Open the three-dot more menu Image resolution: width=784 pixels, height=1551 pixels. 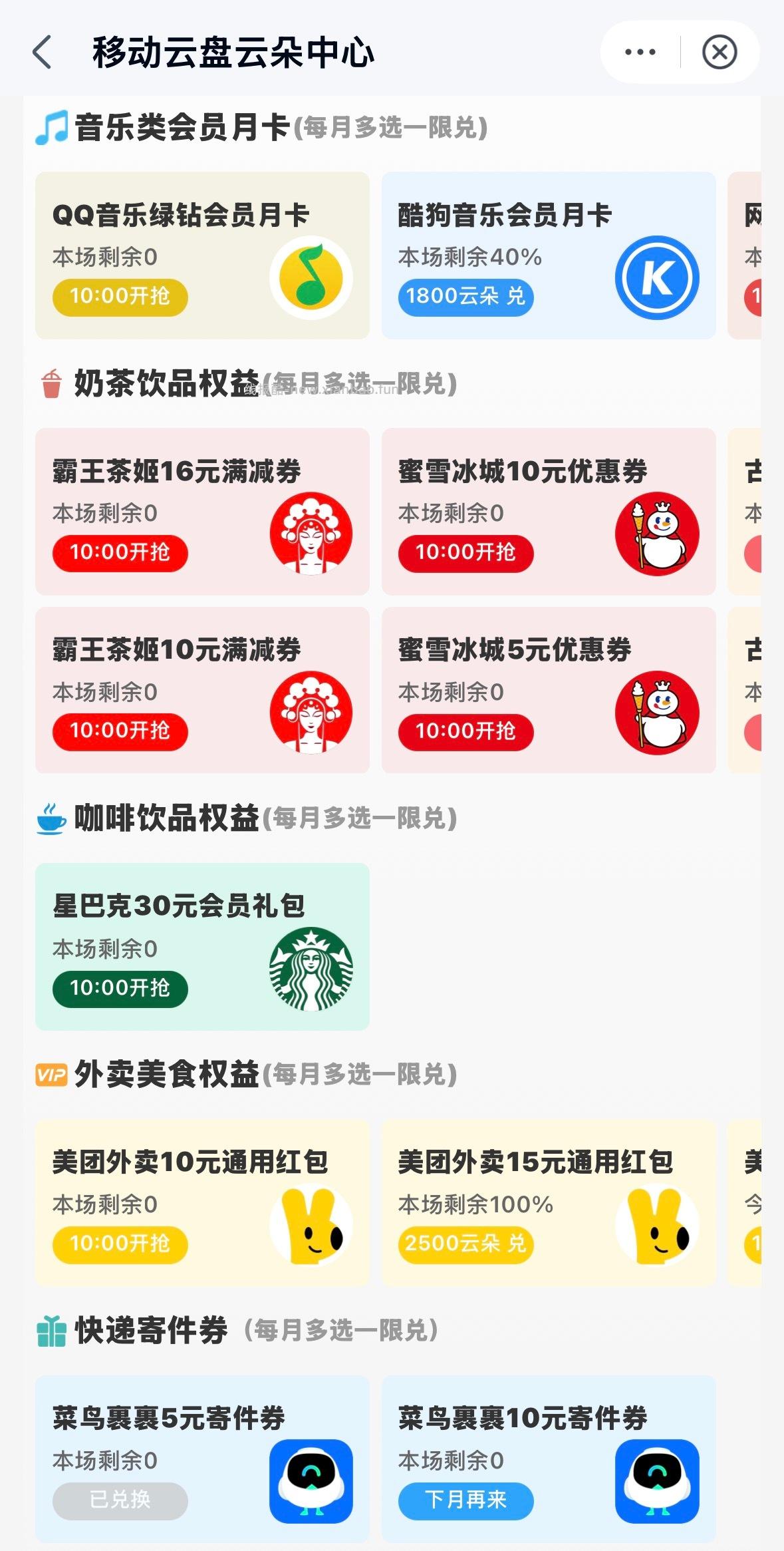(x=640, y=52)
